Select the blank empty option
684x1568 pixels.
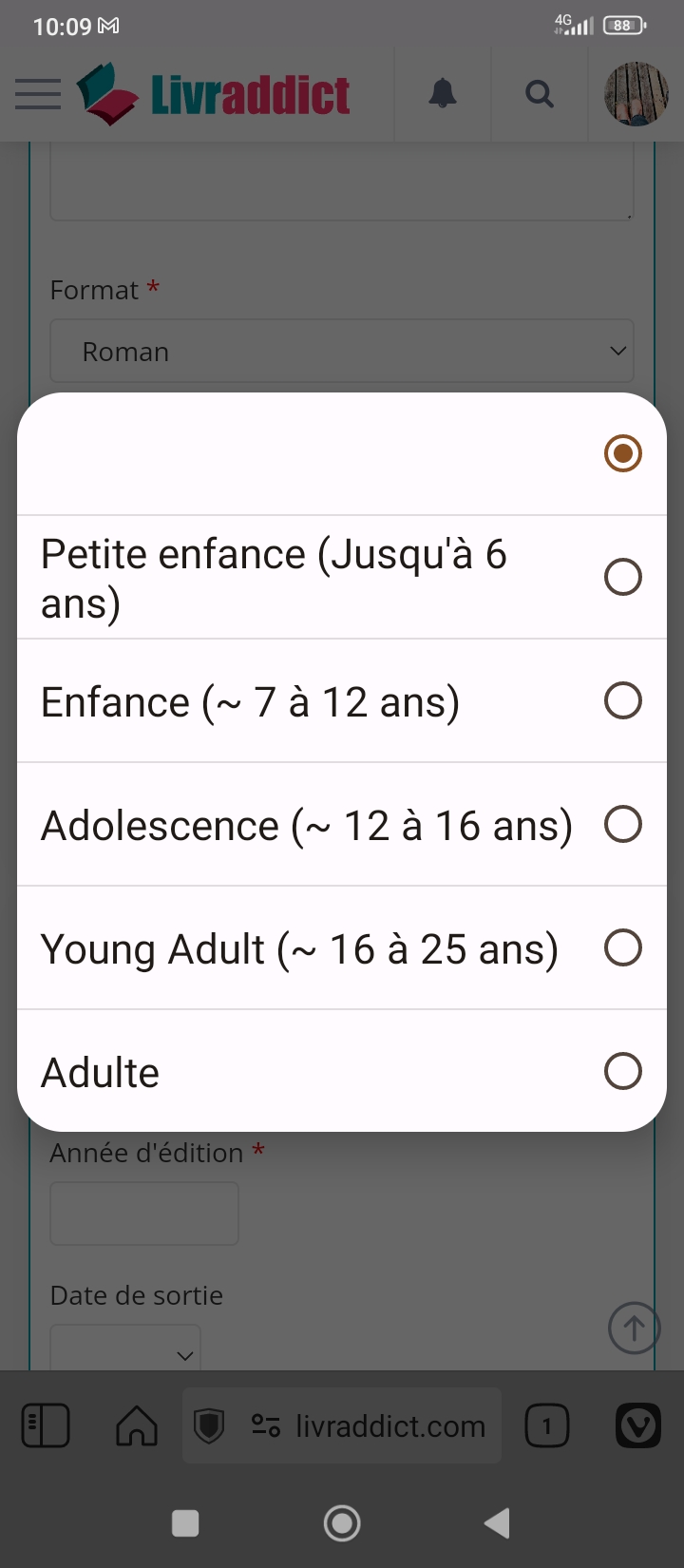(x=342, y=454)
